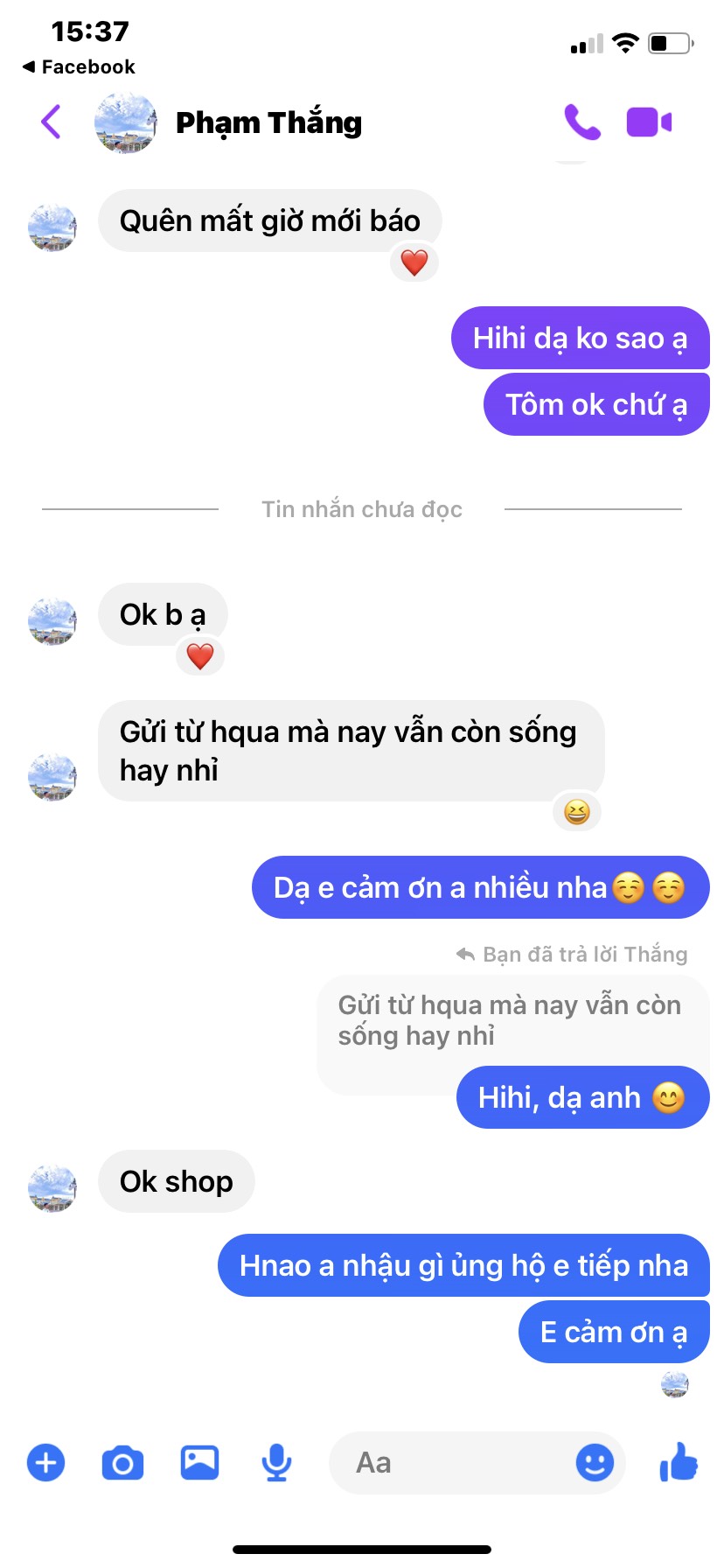Return to Facebook via the status bar link
Viewport: 724px width, 1568px height.
[x=79, y=67]
